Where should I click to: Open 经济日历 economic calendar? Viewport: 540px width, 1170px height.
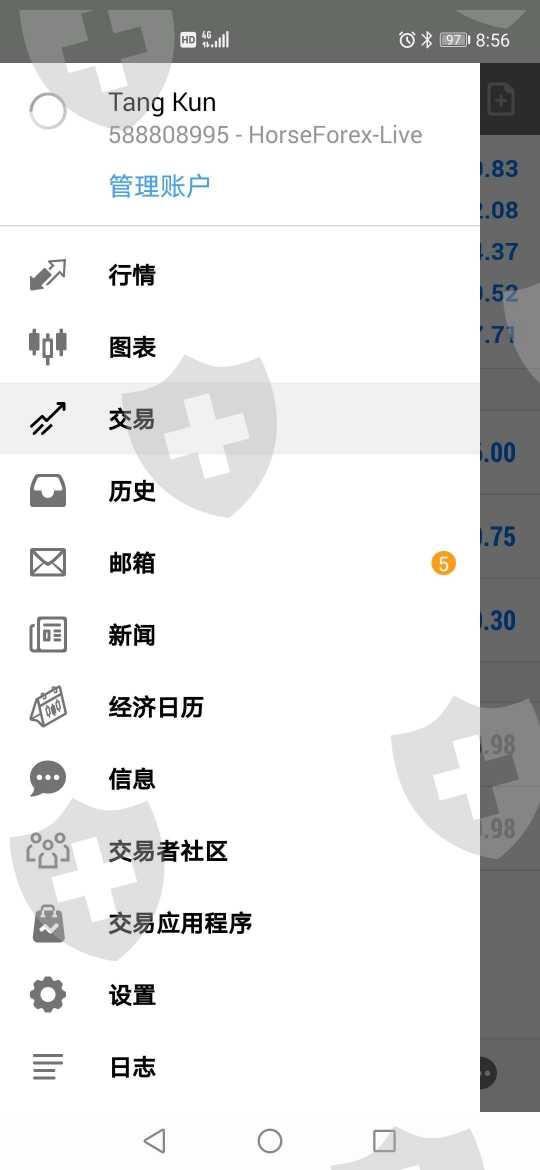pos(239,707)
